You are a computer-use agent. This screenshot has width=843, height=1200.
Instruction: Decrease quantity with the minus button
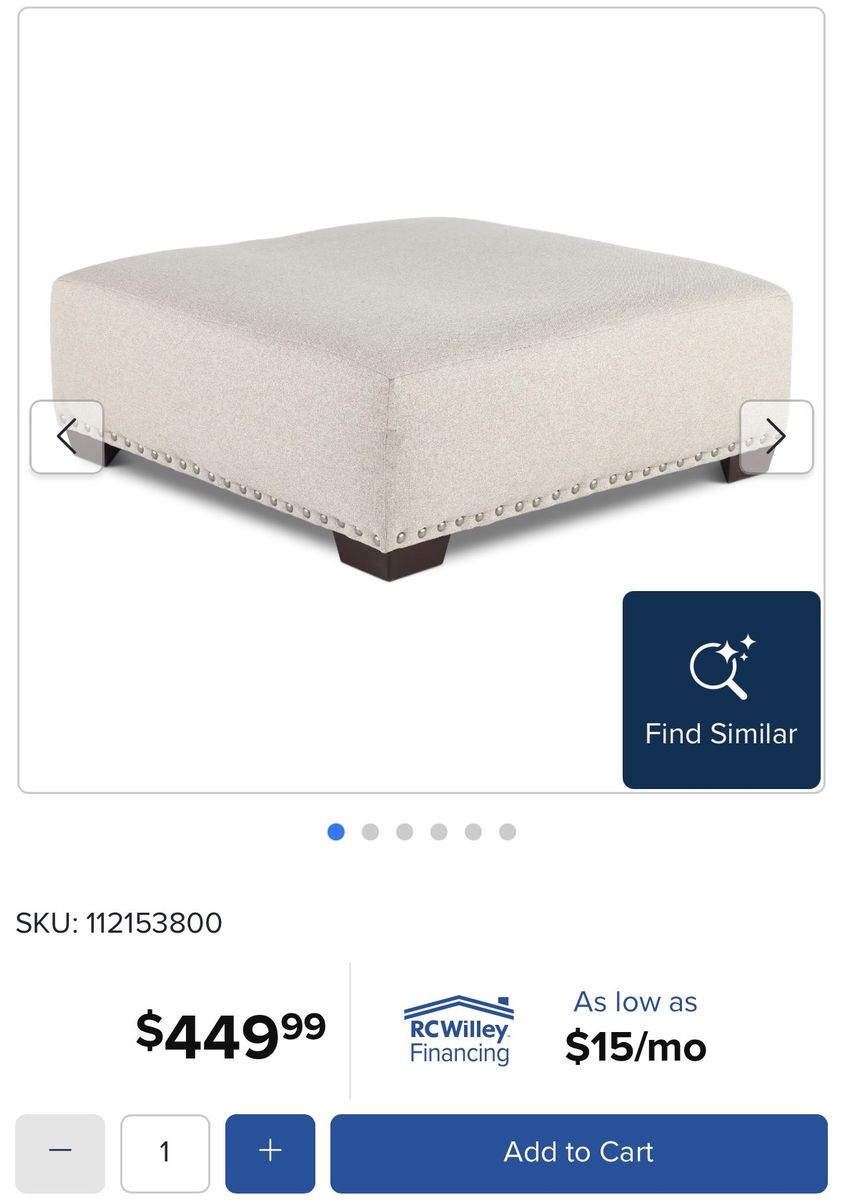[60, 1152]
